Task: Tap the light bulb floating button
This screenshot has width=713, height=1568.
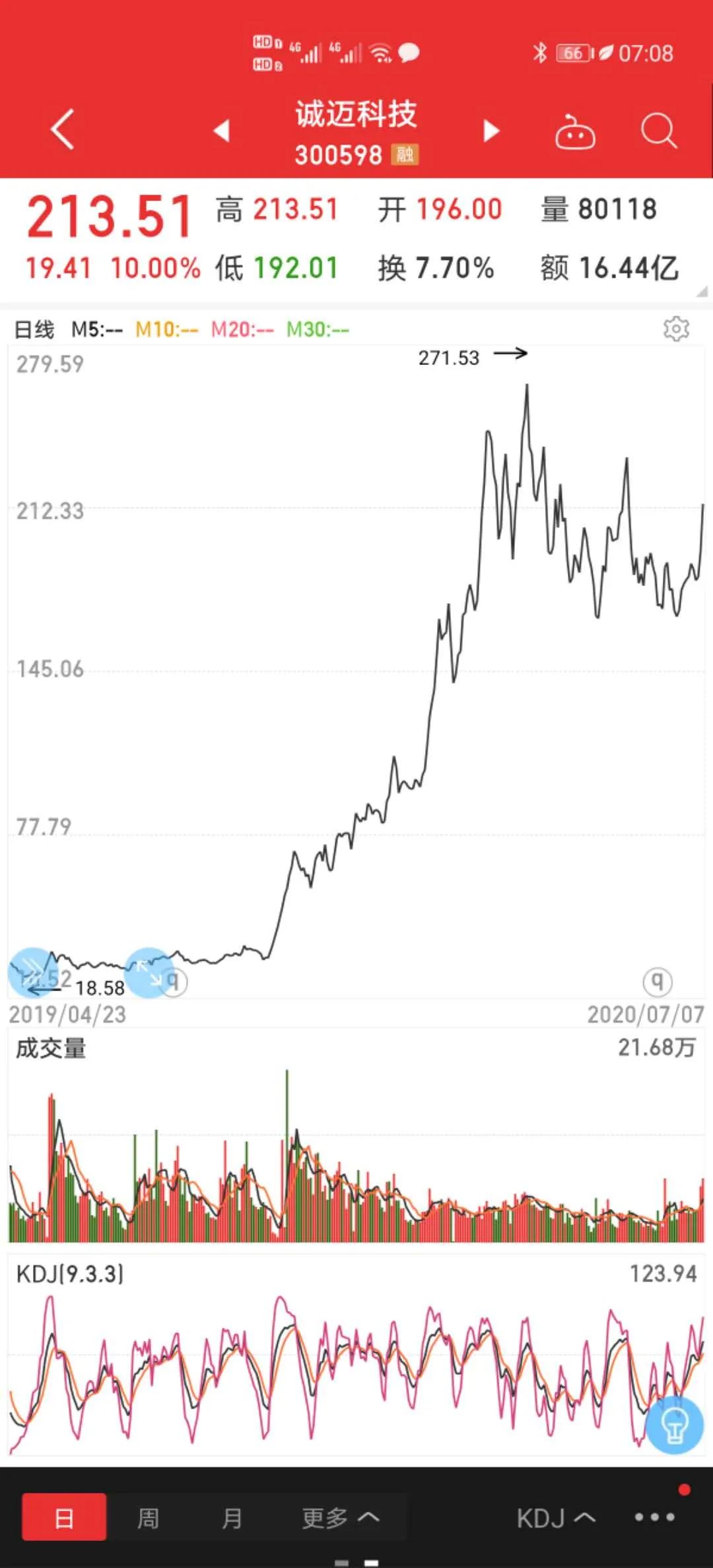Action: [x=674, y=1425]
